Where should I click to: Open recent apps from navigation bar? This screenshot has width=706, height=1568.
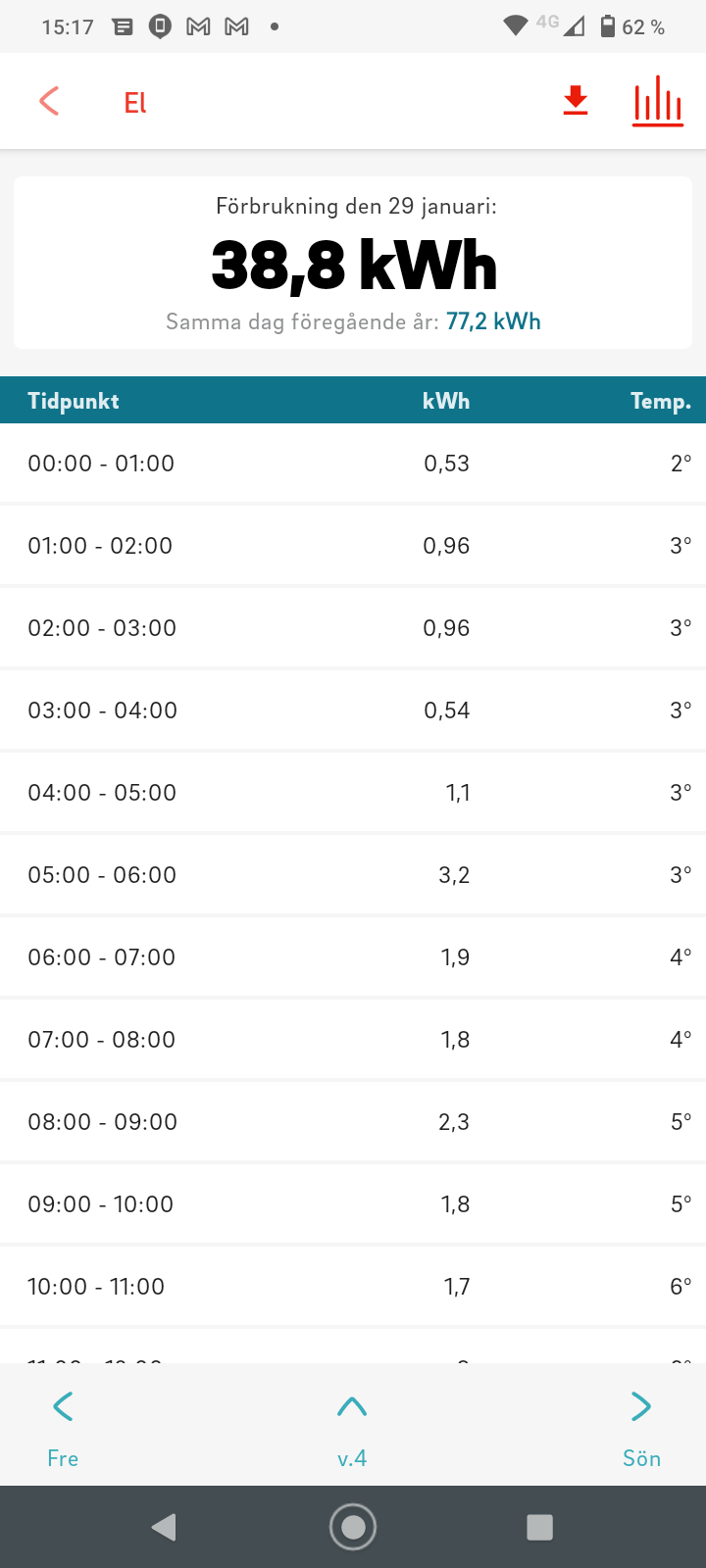point(539,1527)
